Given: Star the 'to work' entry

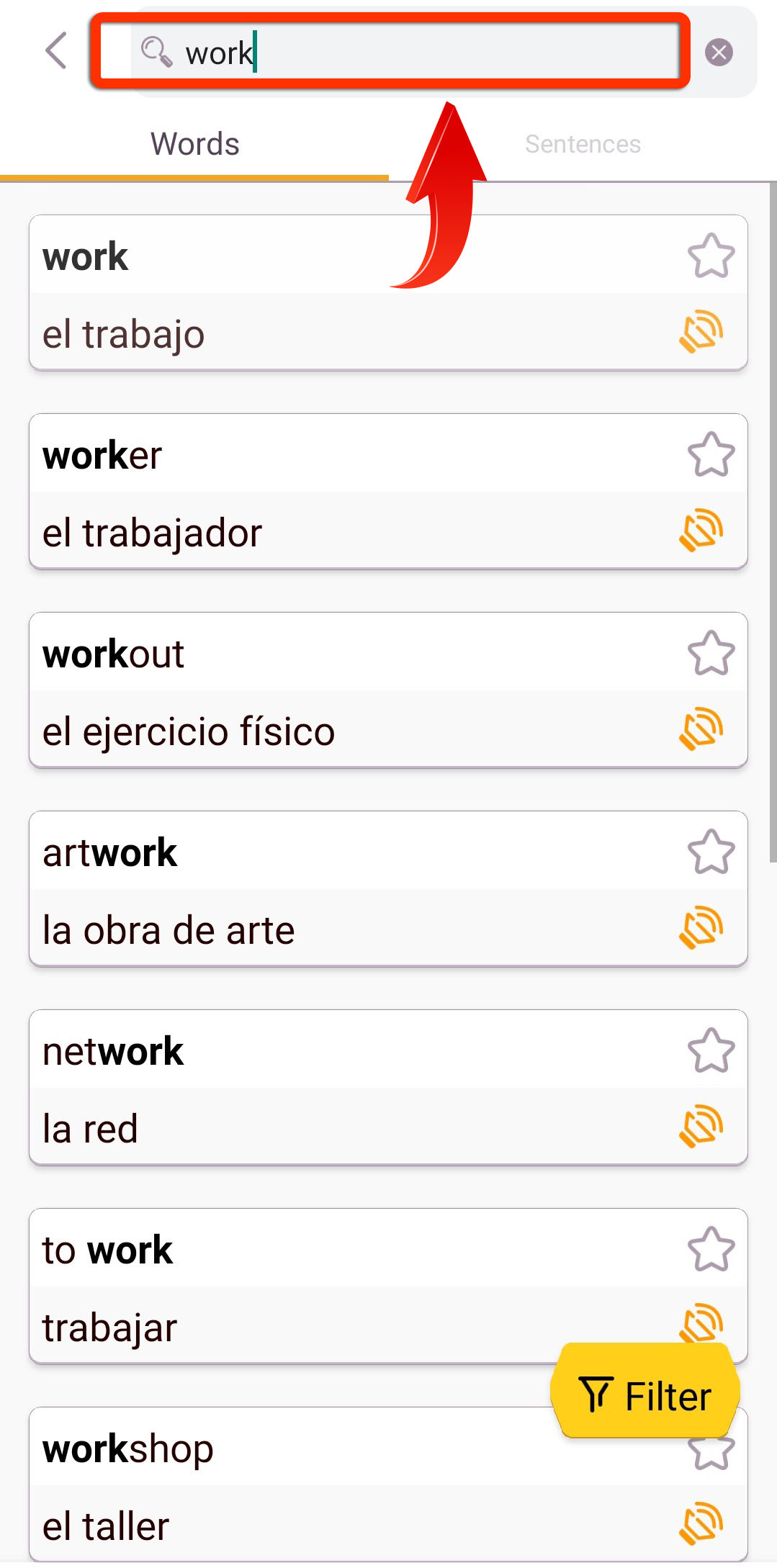Looking at the screenshot, I should click(x=711, y=1250).
